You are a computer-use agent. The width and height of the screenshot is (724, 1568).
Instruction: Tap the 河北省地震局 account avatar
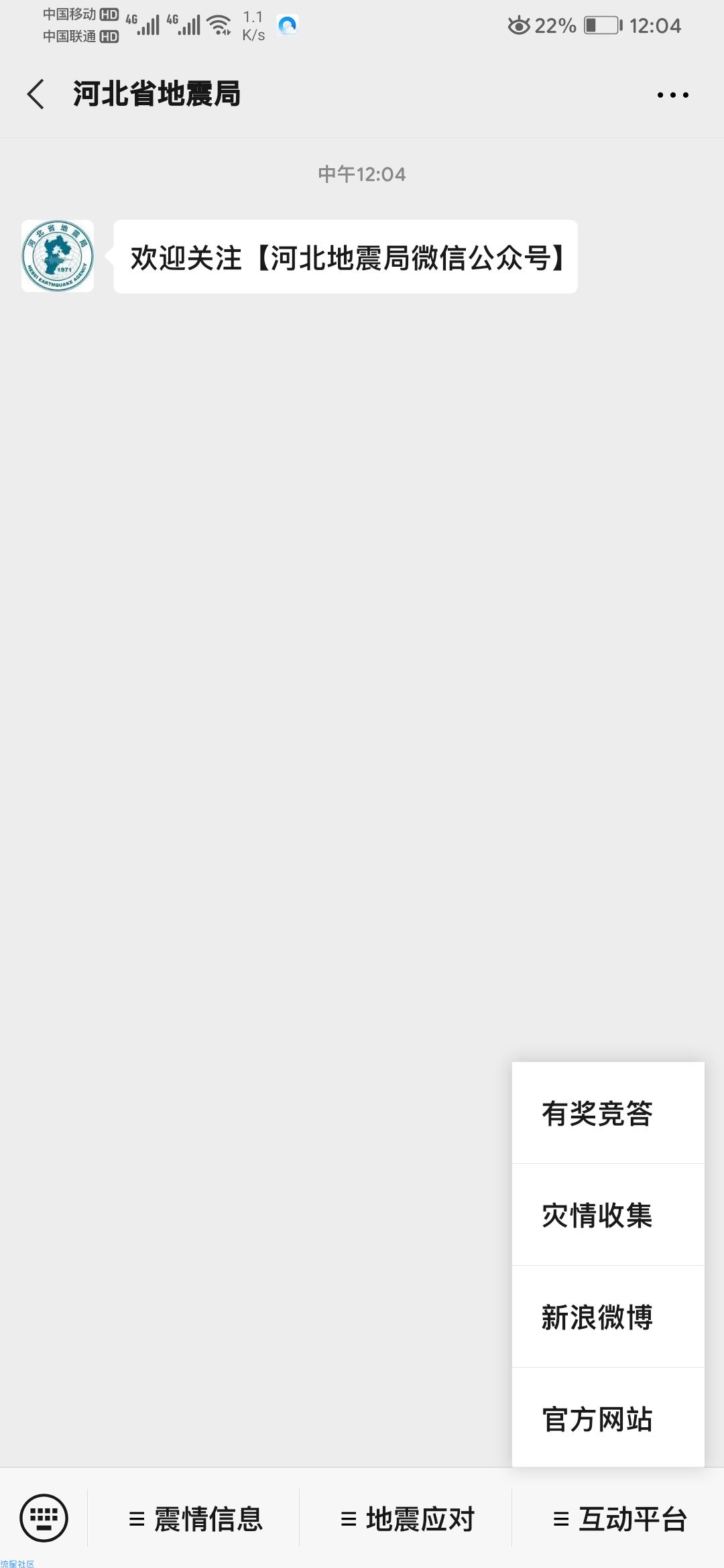[58, 257]
